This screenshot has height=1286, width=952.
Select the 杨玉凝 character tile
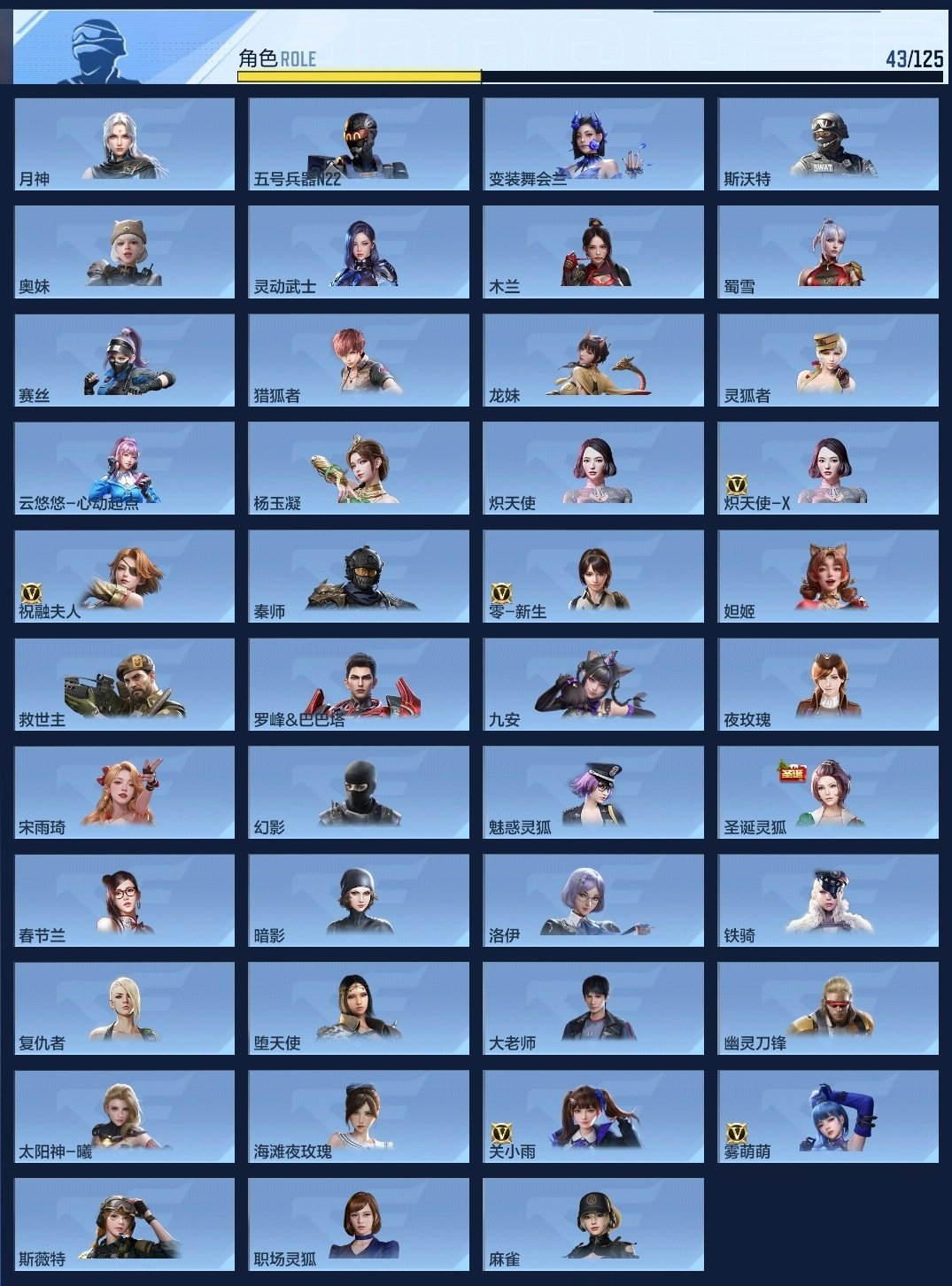click(x=359, y=468)
